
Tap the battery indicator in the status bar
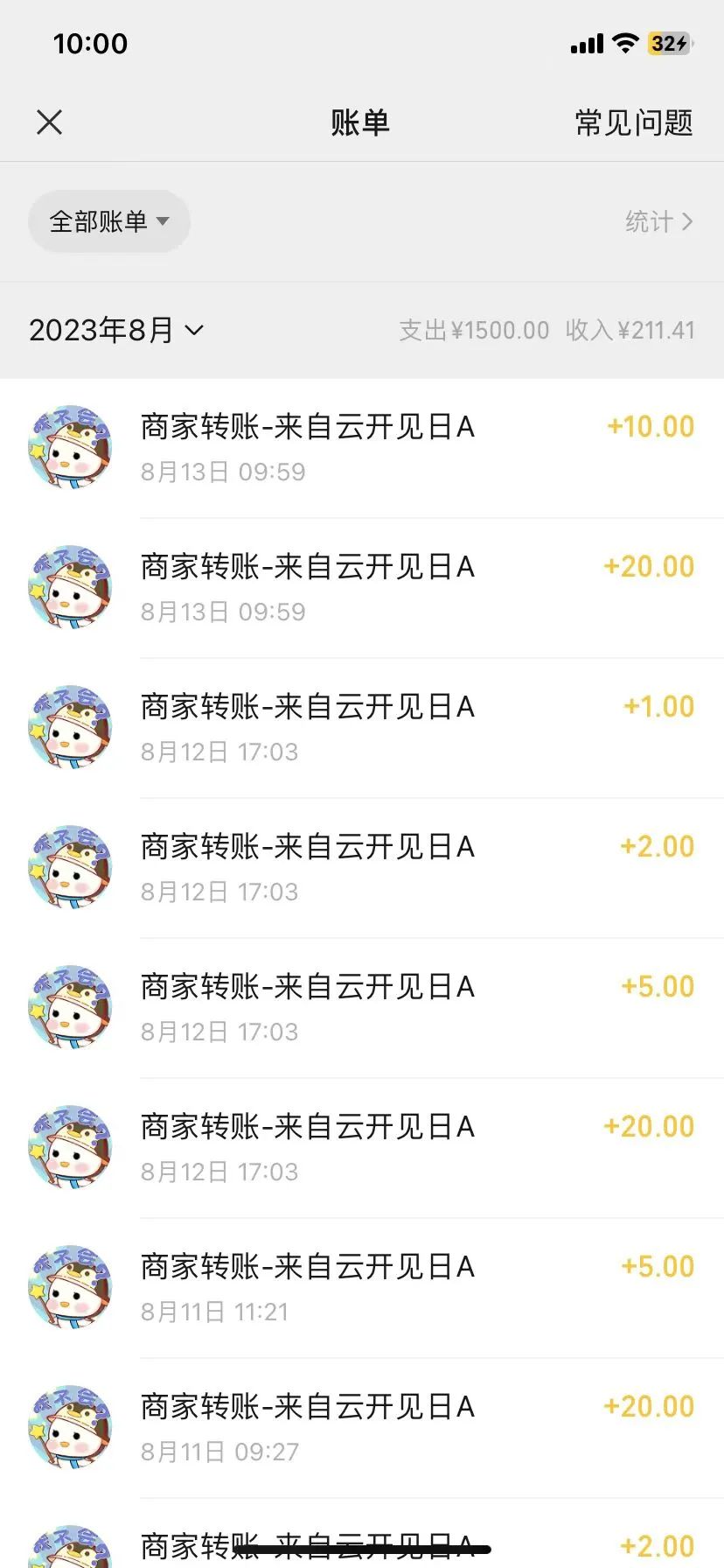click(669, 43)
